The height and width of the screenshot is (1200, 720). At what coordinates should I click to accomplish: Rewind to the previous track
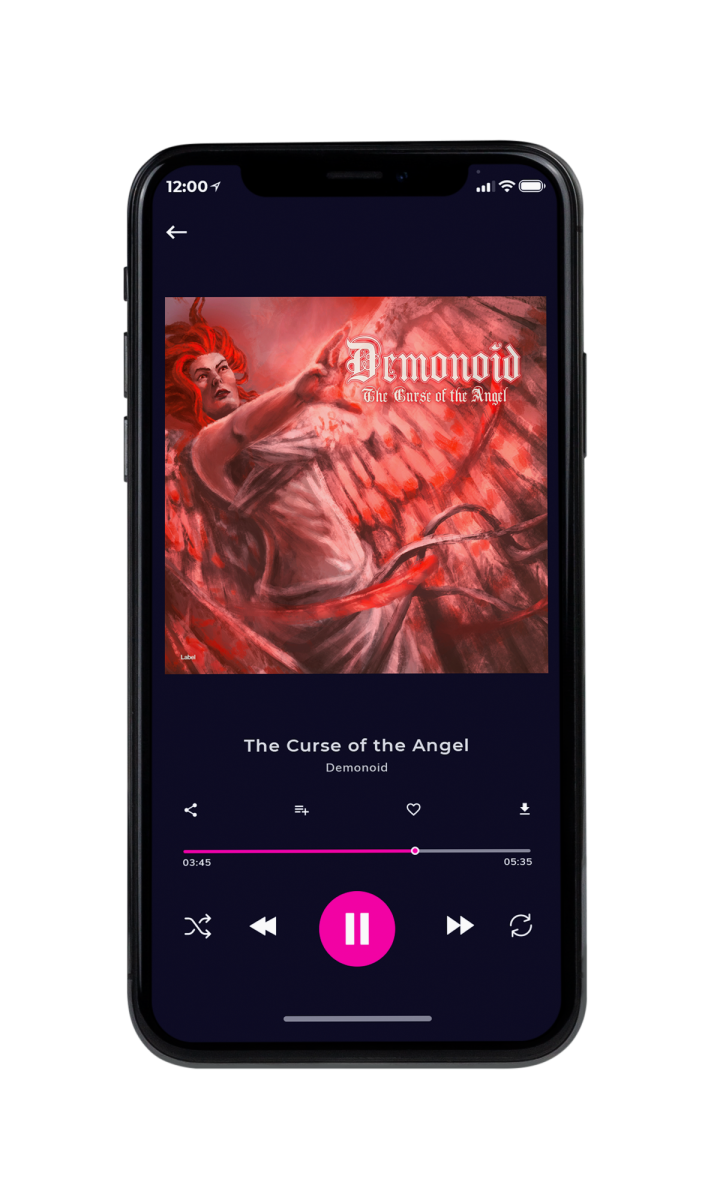(263, 927)
